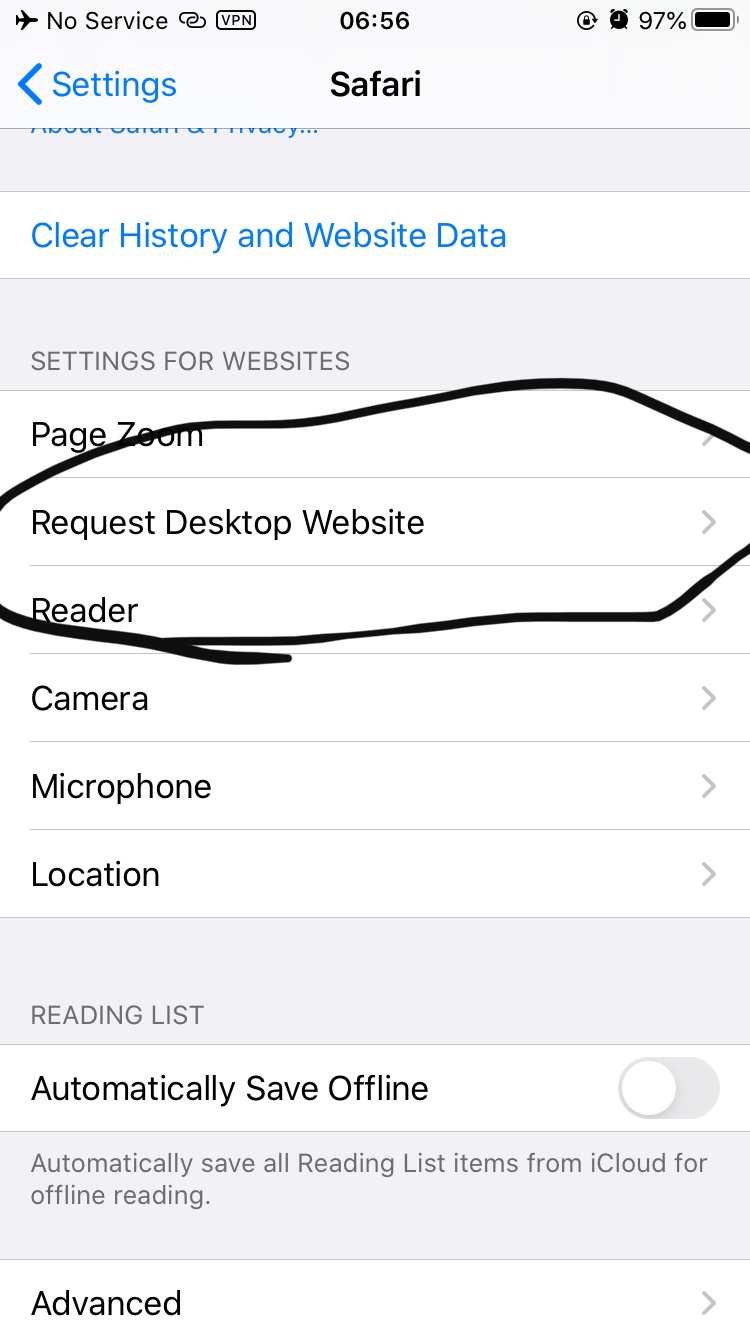The image size is (750, 1334).
Task: Open Page Zoom settings
Action: 374,435
